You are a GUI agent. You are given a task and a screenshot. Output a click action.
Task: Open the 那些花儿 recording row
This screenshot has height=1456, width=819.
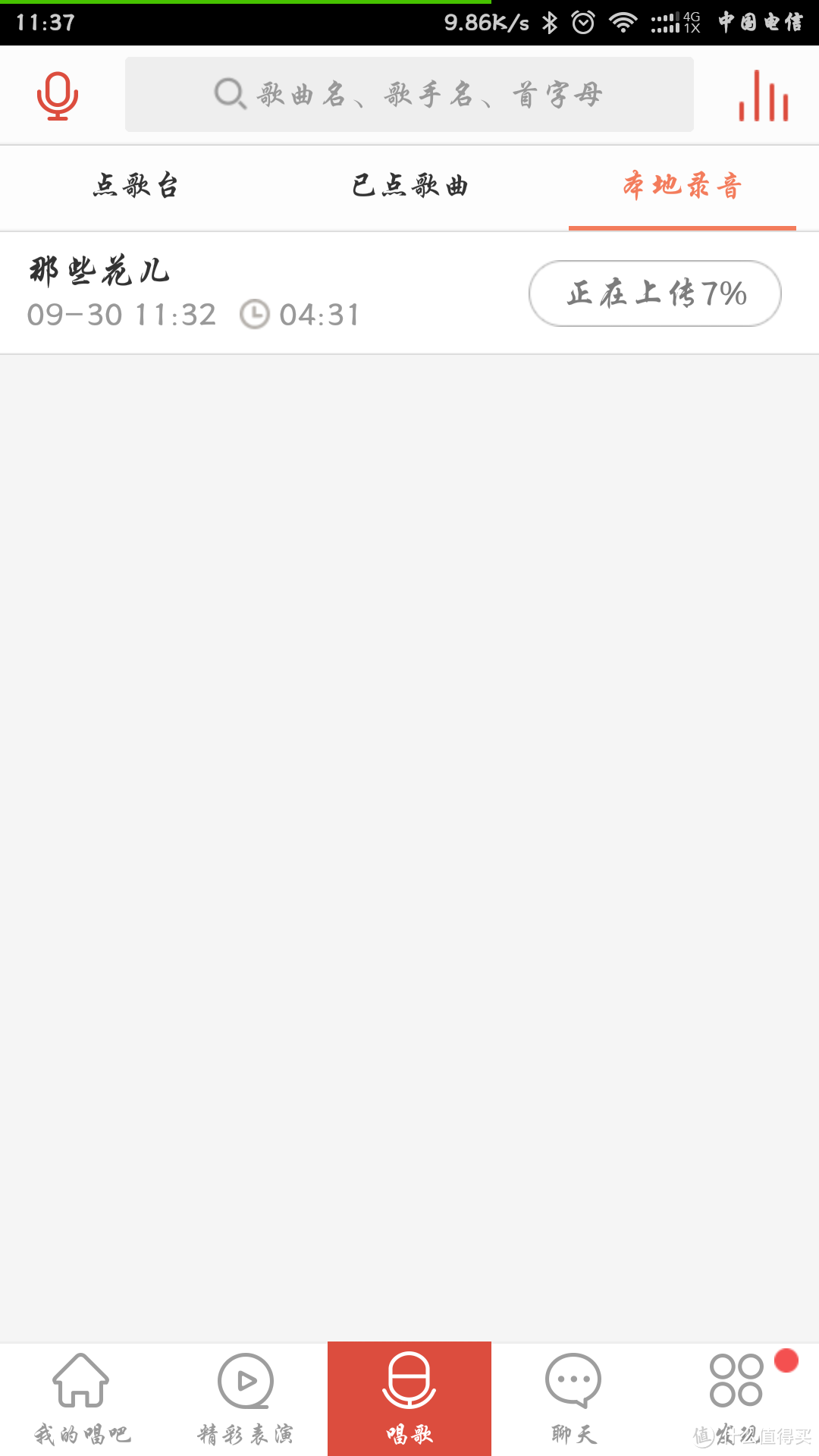pyautogui.click(x=409, y=293)
